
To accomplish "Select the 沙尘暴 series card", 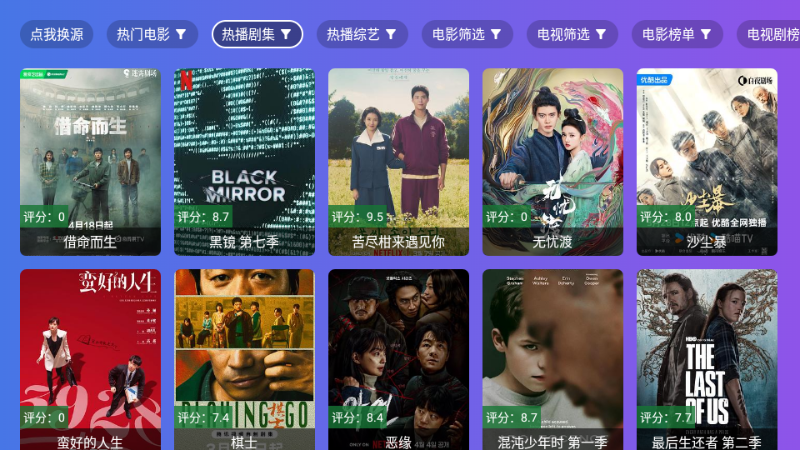I will [706, 160].
